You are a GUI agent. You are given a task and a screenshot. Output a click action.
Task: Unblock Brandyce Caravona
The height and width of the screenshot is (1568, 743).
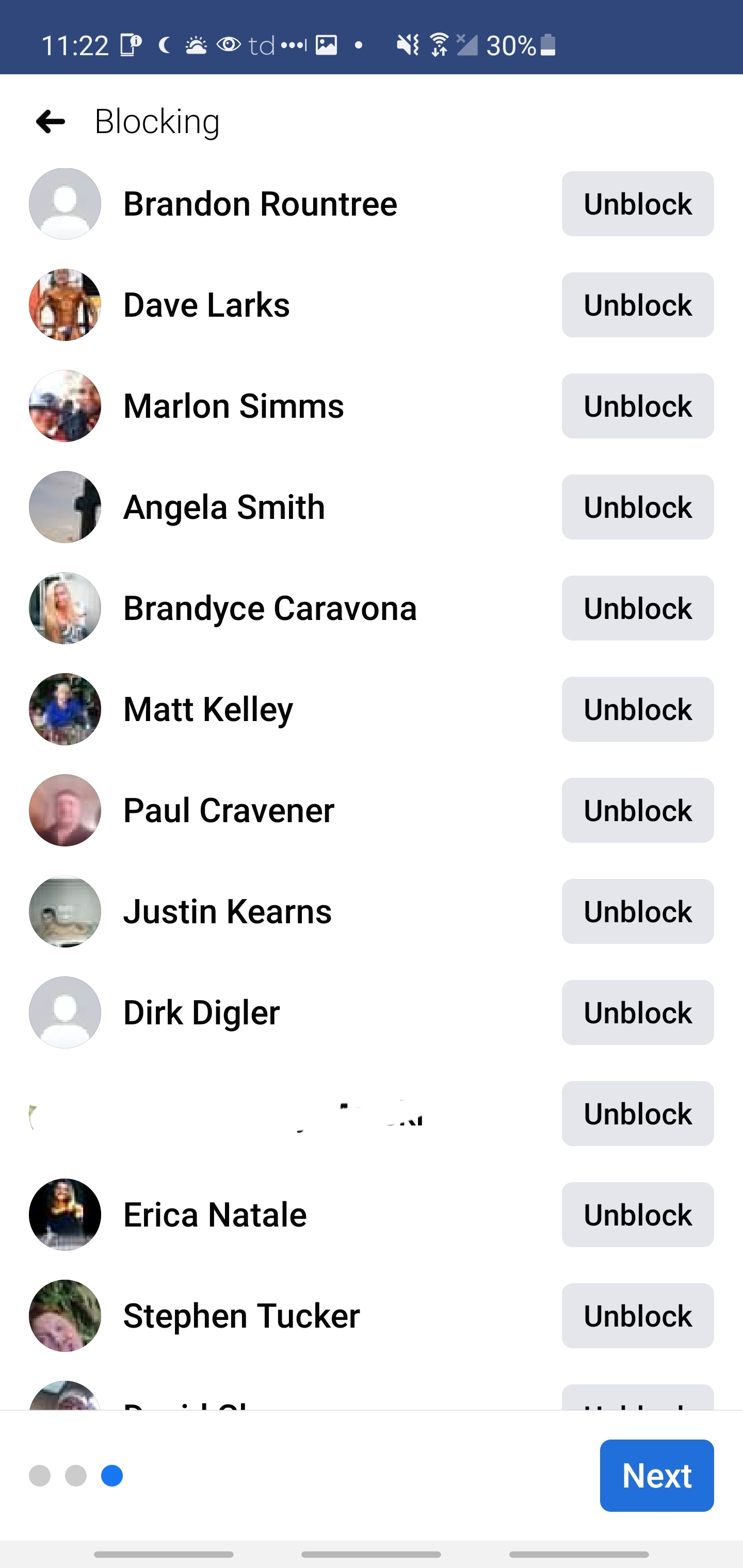[x=637, y=608]
